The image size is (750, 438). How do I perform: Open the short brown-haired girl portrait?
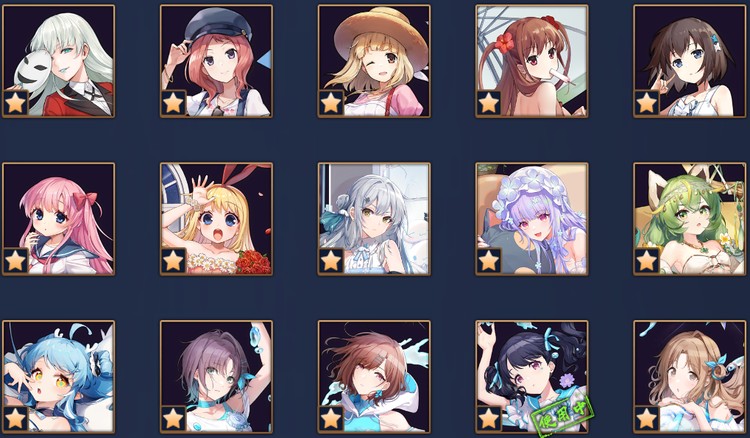click(x=690, y=61)
